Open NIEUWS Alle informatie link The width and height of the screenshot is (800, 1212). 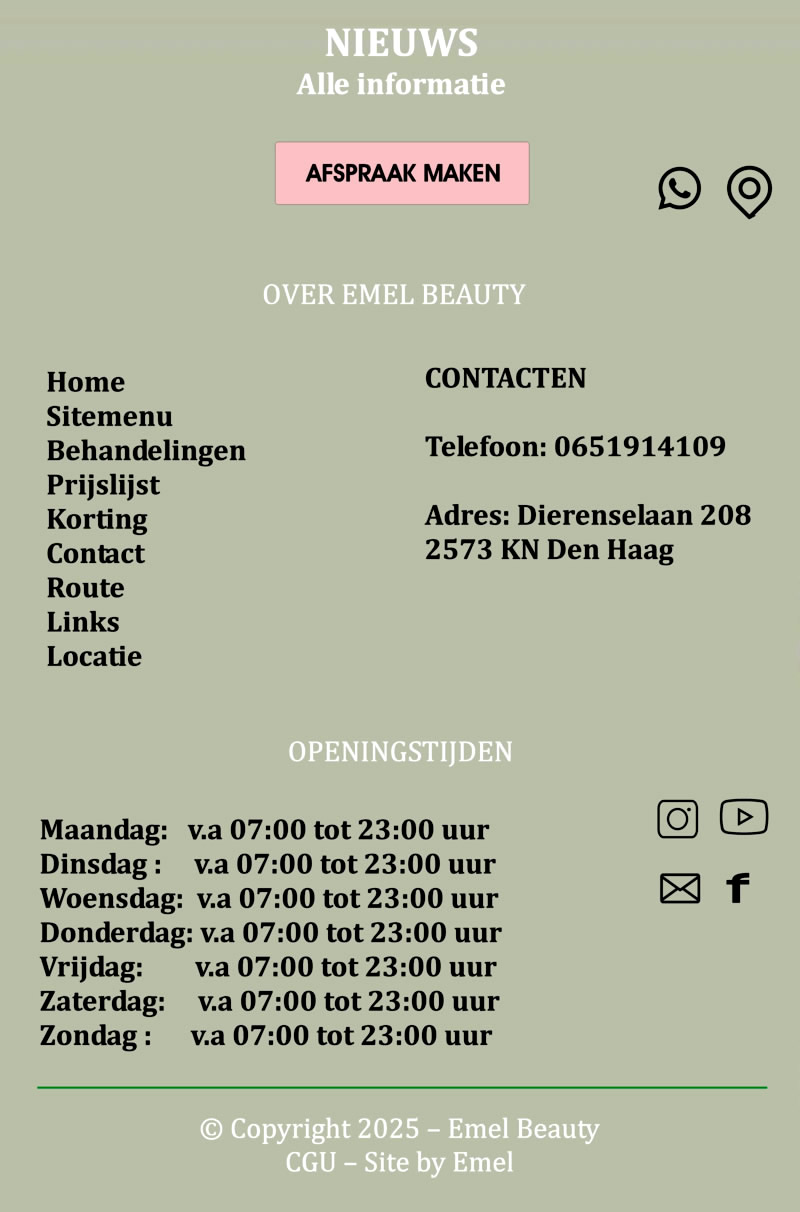point(401,62)
